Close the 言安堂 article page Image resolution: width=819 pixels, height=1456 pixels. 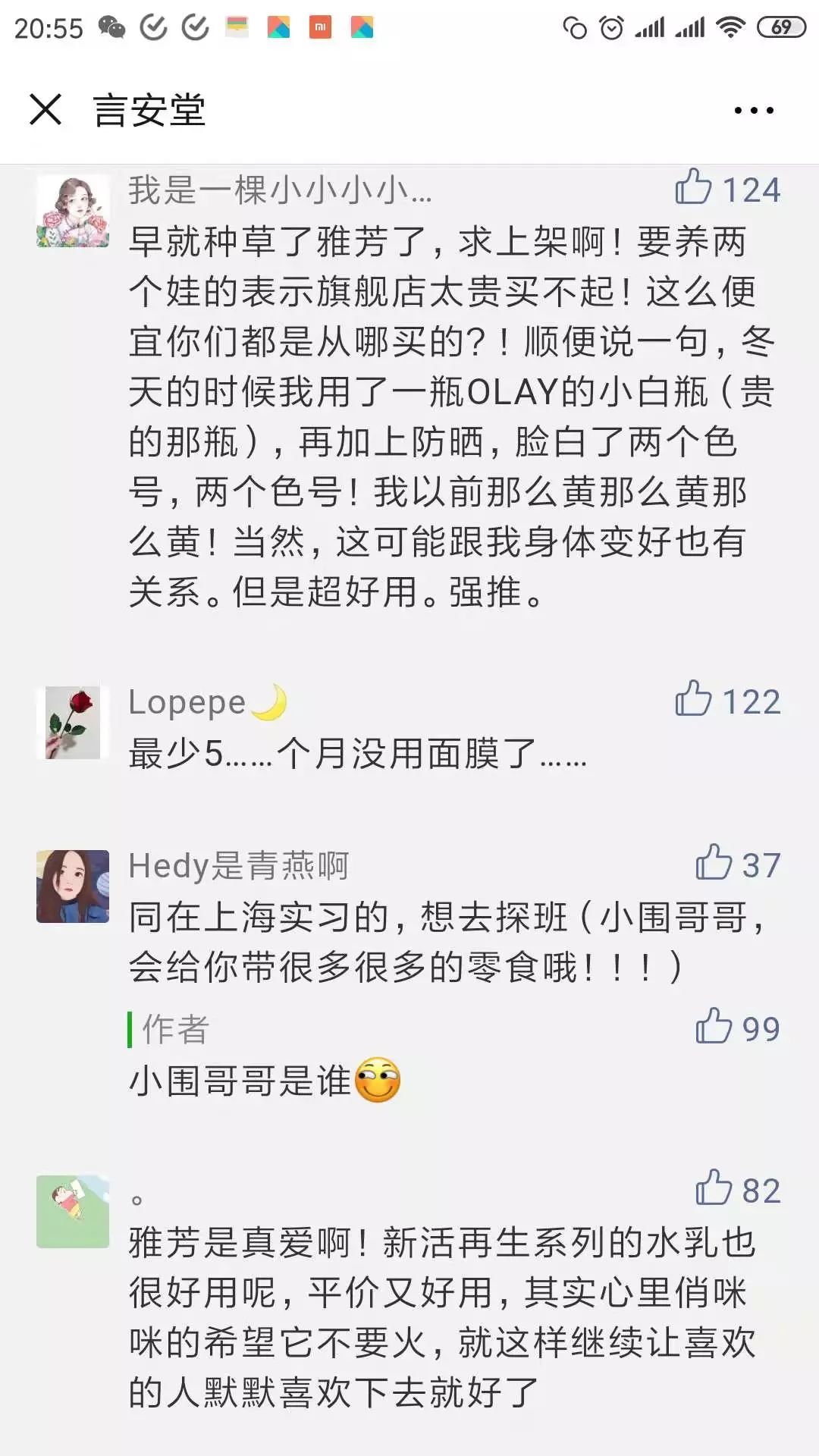[45, 109]
